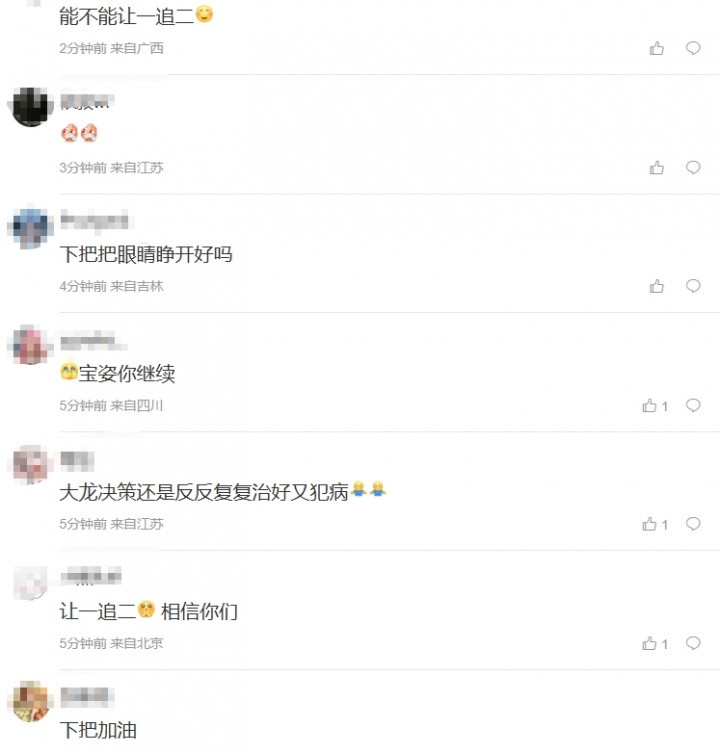Reply to the comment '宝姿你继续'

[693, 406]
